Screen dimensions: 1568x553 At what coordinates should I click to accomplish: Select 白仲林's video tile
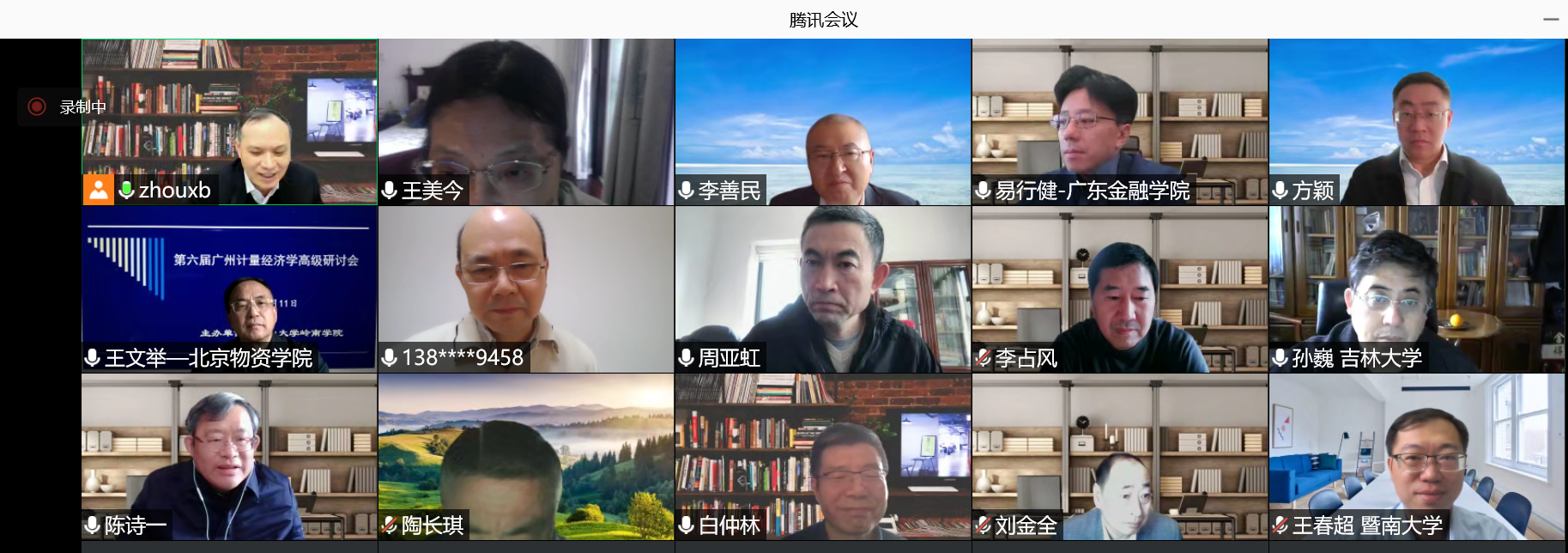(x=823, y=456)
